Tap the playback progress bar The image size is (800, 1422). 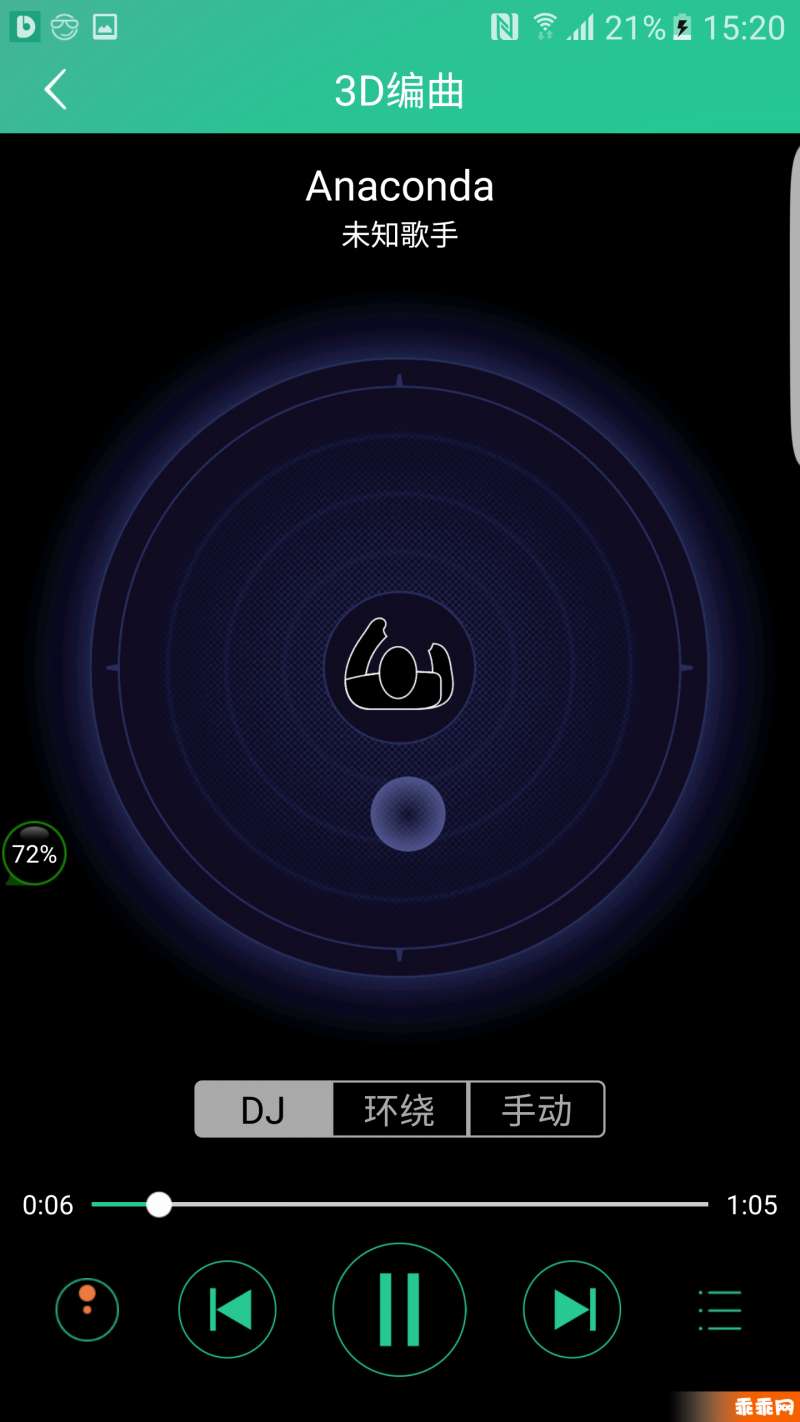pyautogui.click(x=400, y=1204)
